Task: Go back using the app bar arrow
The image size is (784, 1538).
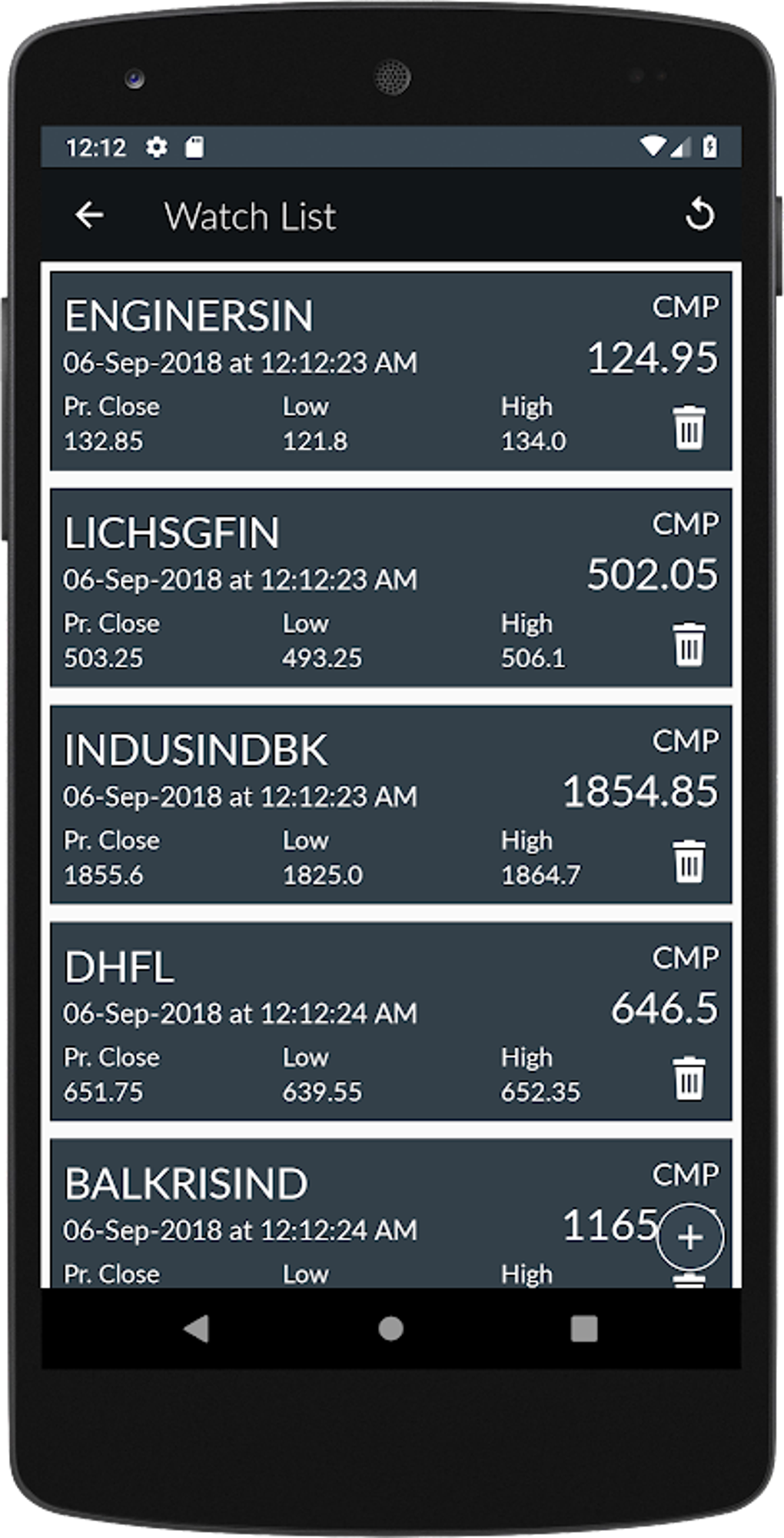Action: [x=89, y=215]
